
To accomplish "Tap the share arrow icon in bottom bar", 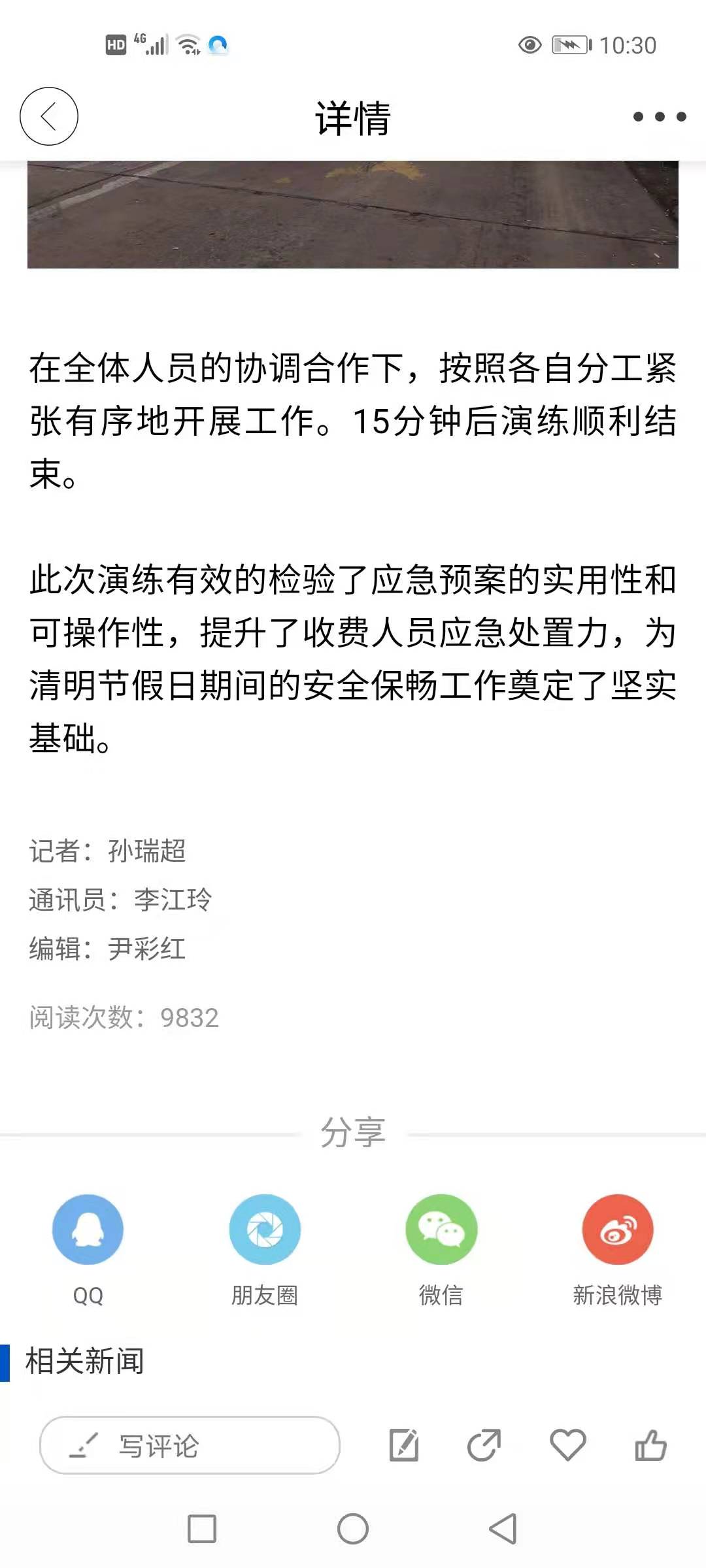I will pos(484,1445).
